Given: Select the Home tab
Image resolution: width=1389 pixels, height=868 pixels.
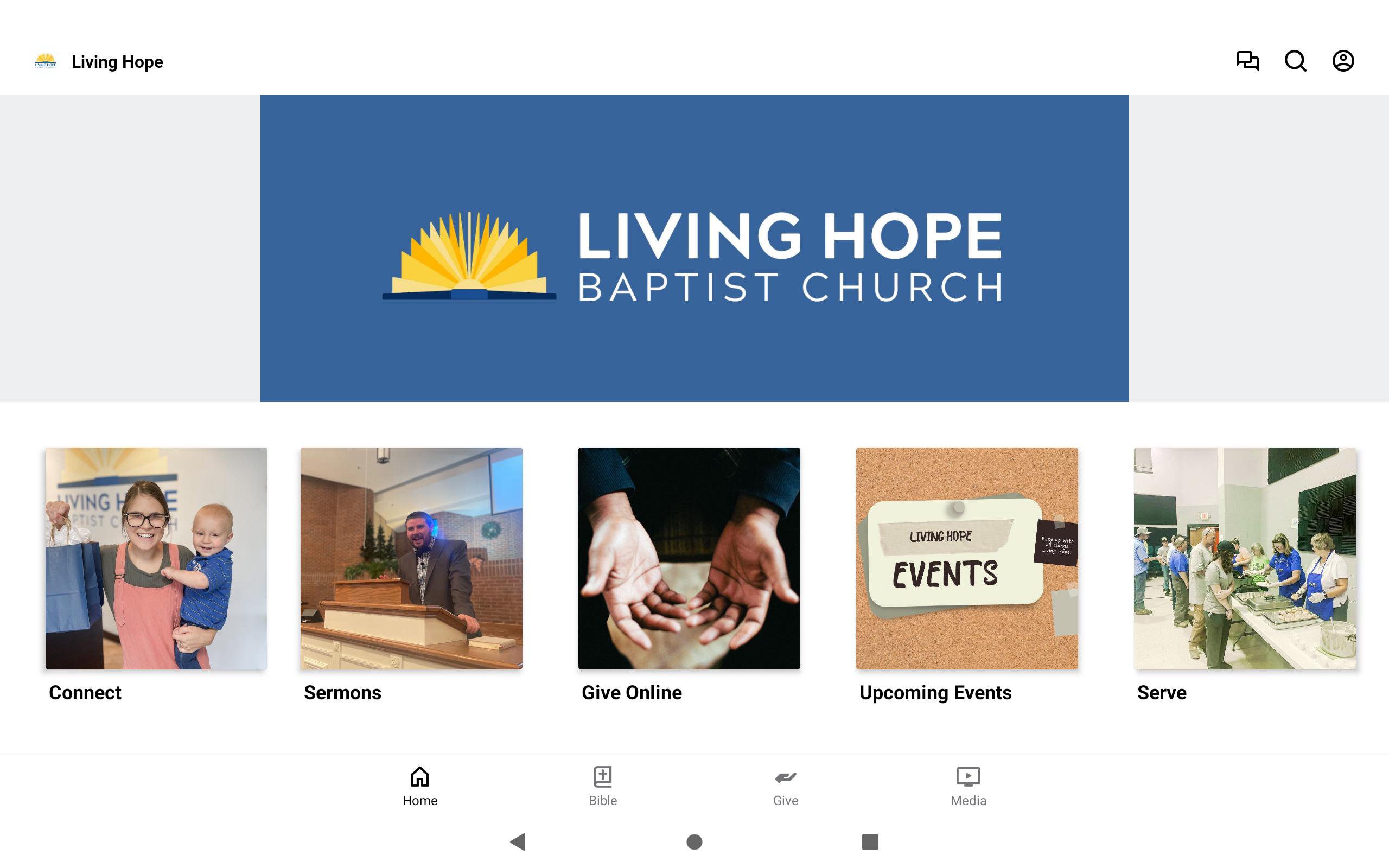Looking at the screenshot, I should [x=419, y=786].
